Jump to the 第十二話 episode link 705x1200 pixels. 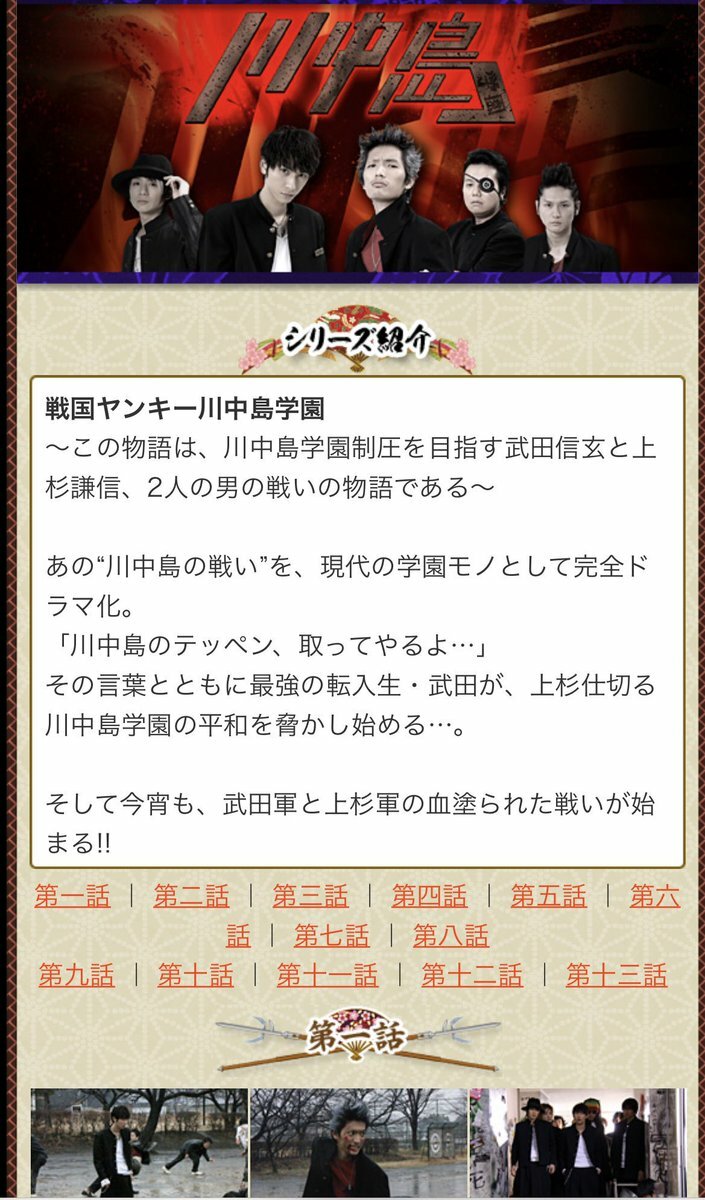point(471,975)
